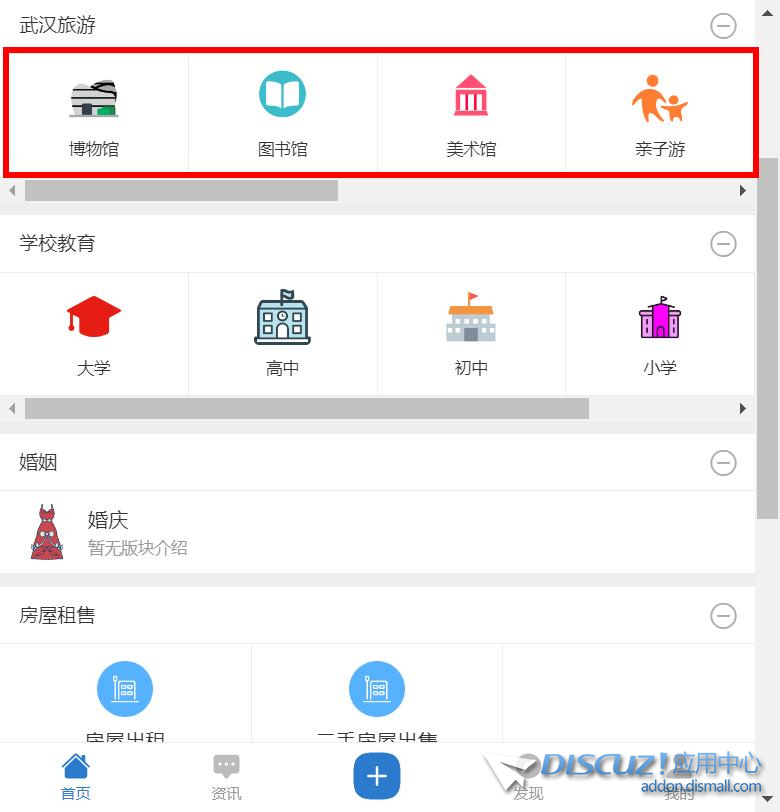Select the 美术馆 category
The image size is (780, 812).
tap(471, 113)
